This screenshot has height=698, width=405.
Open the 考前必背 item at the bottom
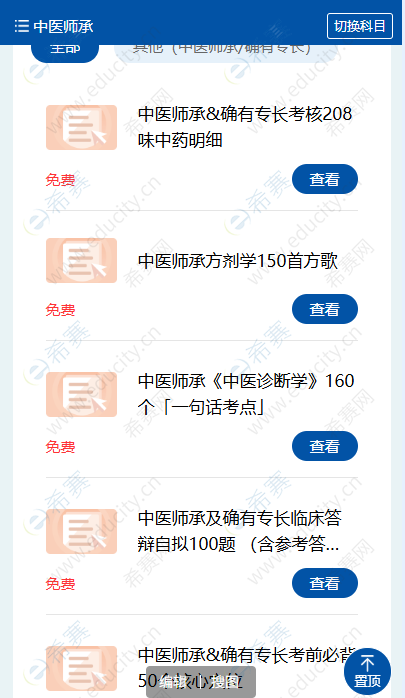point(245,668)
